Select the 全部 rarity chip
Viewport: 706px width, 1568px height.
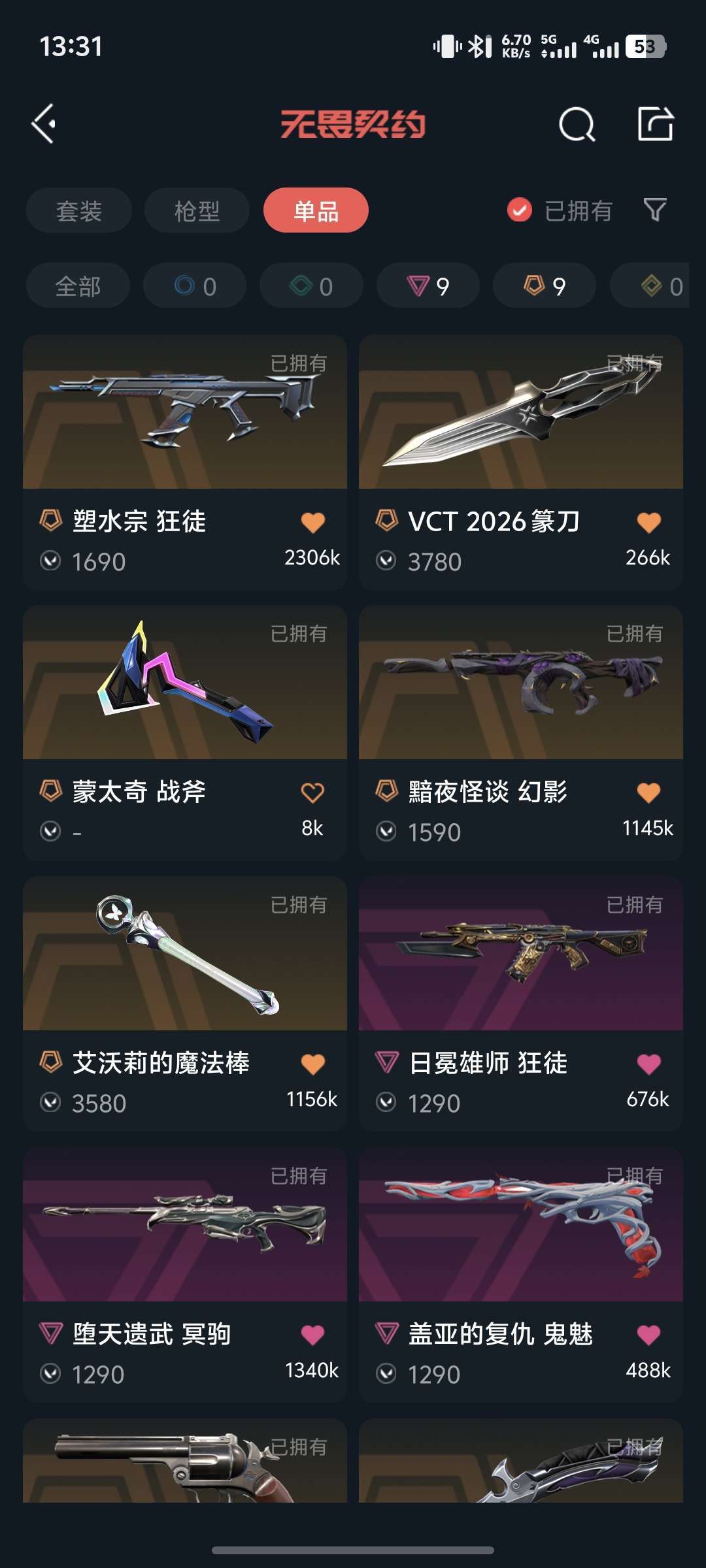point(78,286)
